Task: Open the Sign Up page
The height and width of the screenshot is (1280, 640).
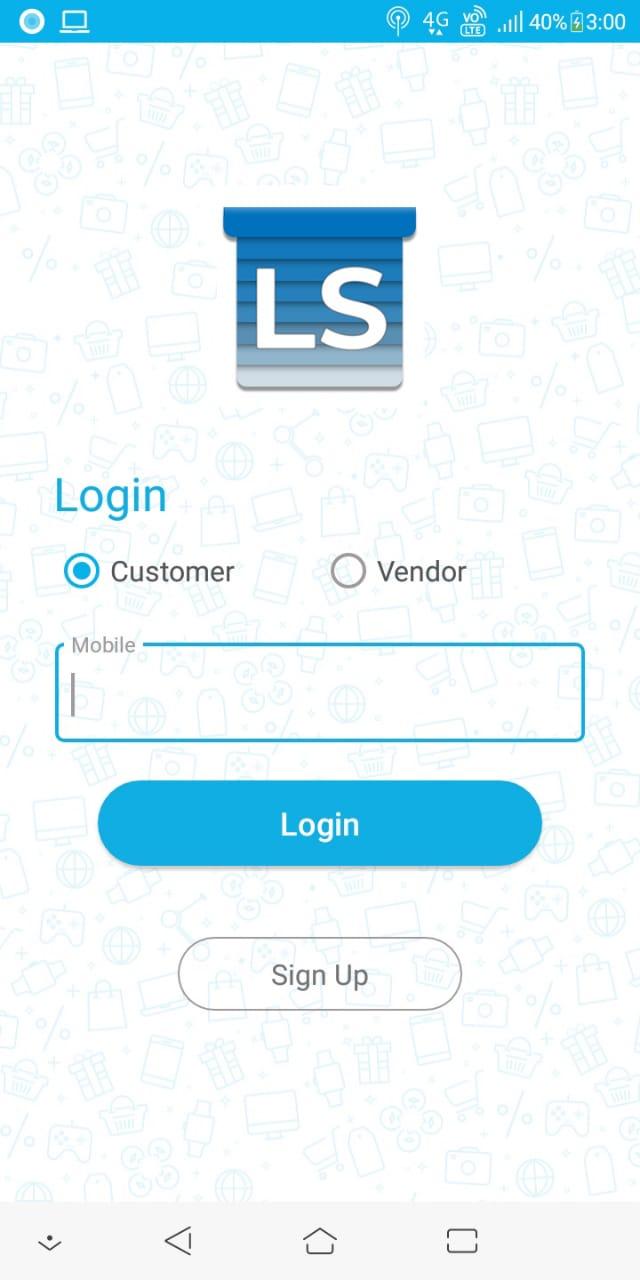Action: click(x=320, y=975)
